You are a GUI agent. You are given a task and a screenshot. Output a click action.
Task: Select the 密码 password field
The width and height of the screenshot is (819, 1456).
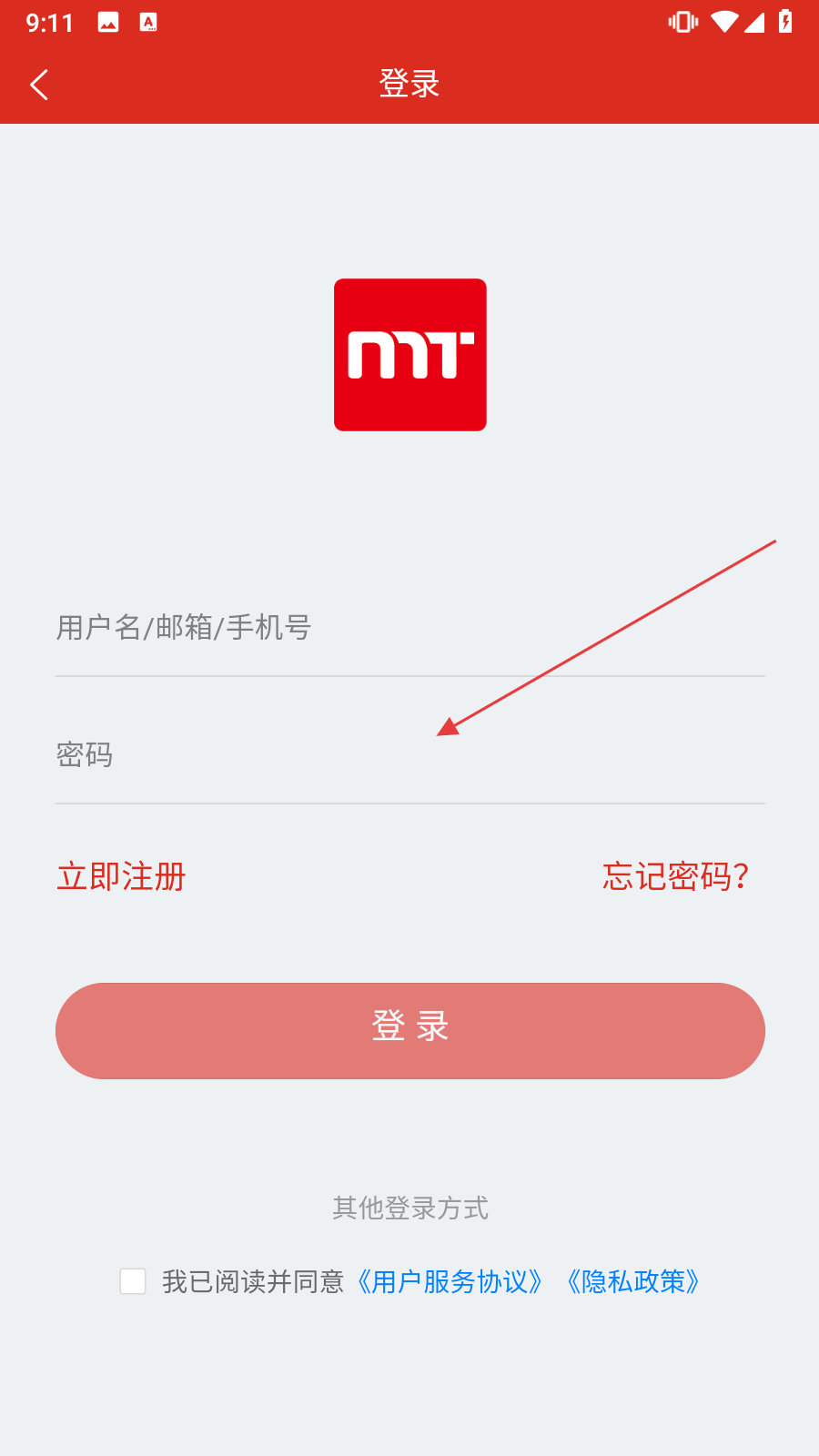409,755
